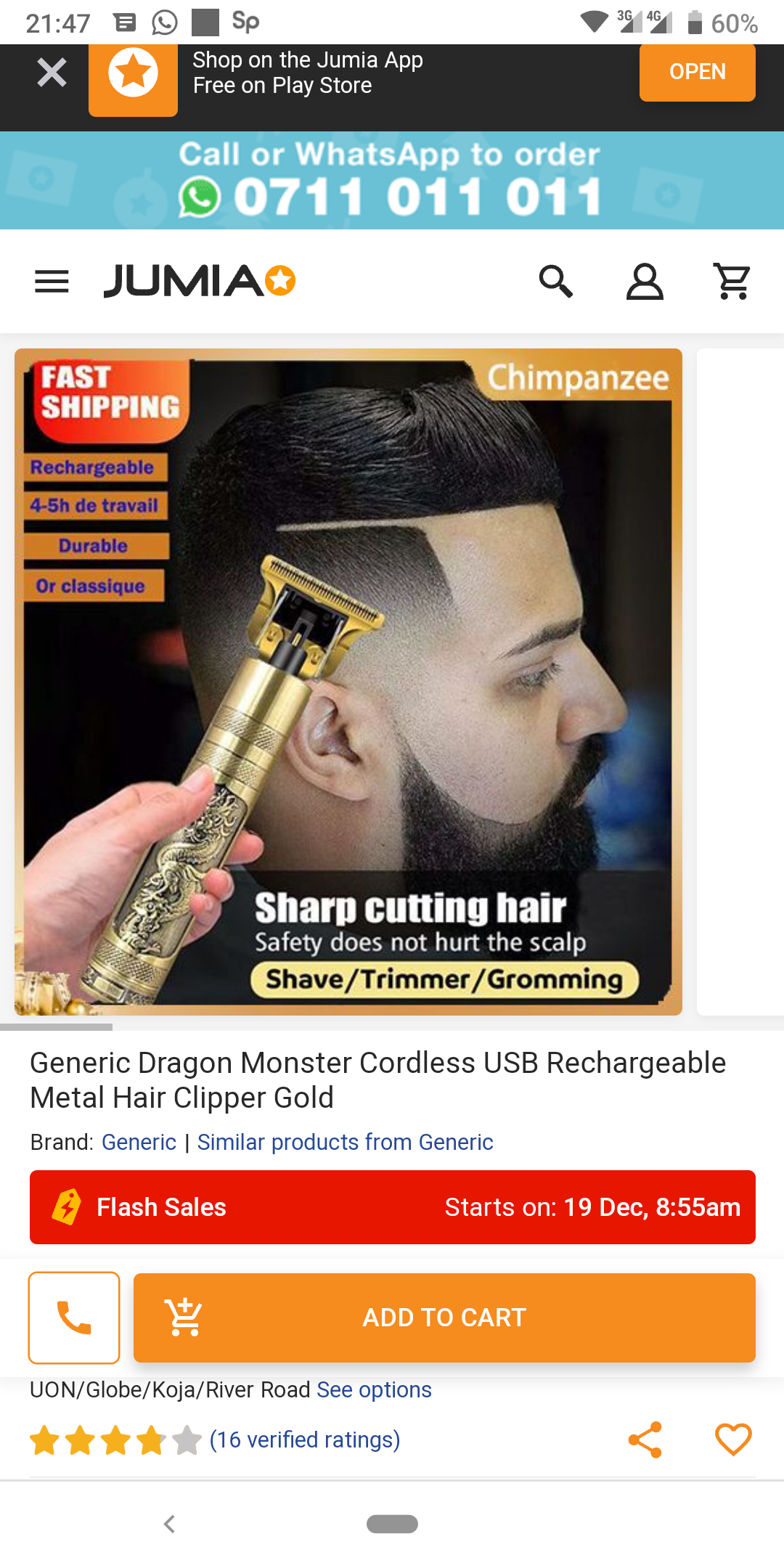Save product to wishlist with heart

(733, 1440)
